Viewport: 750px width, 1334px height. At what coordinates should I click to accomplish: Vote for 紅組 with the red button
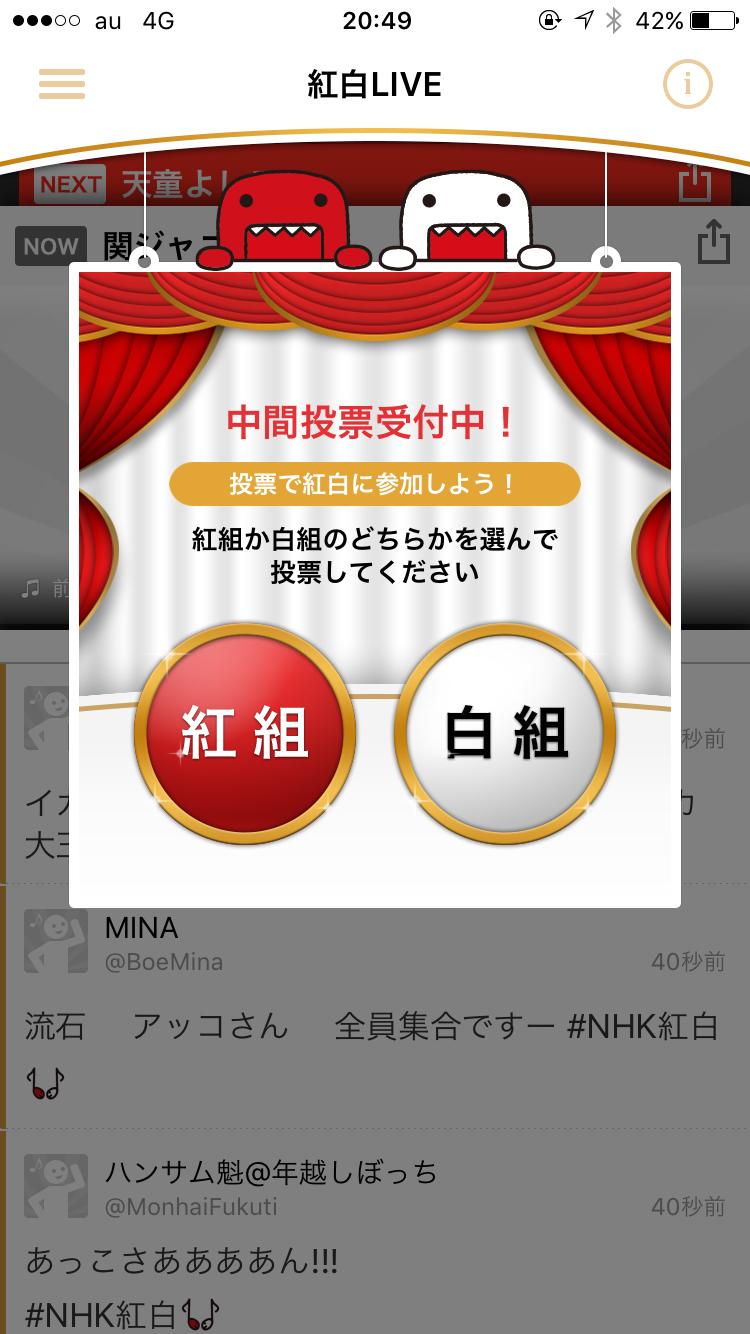point(245,735)
